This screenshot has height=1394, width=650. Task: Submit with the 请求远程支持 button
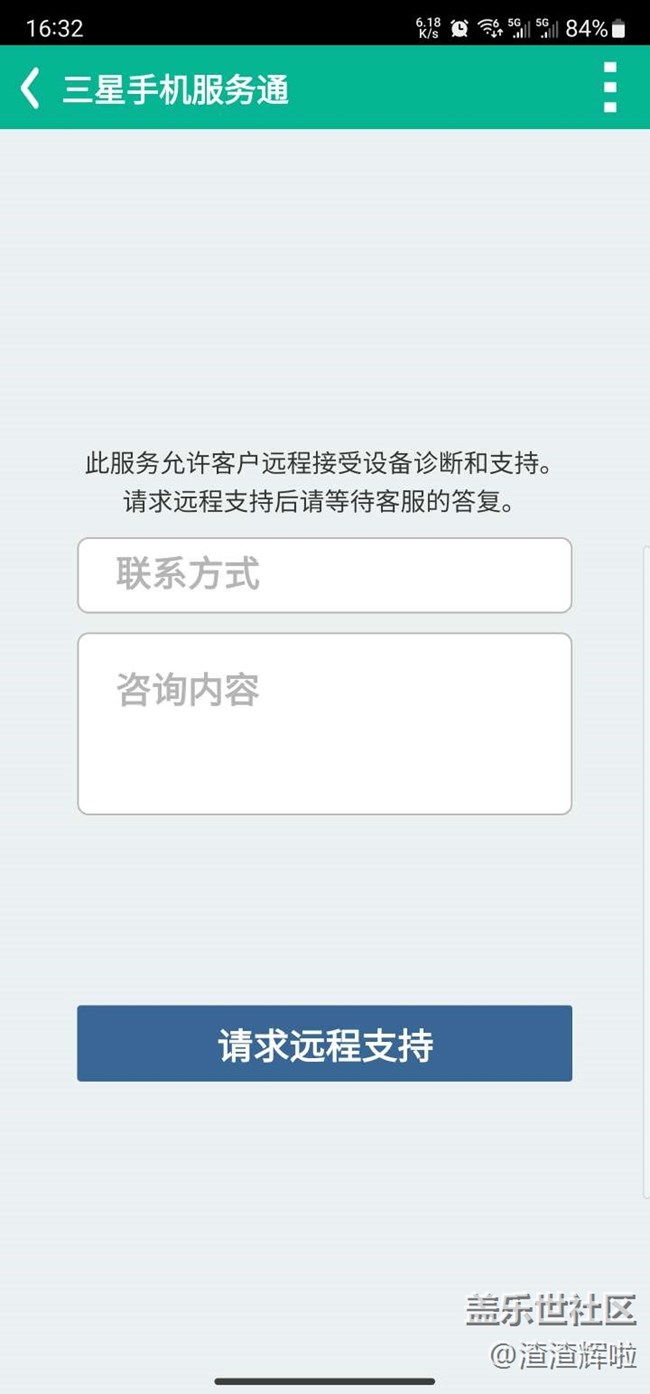pos(324,1043)
